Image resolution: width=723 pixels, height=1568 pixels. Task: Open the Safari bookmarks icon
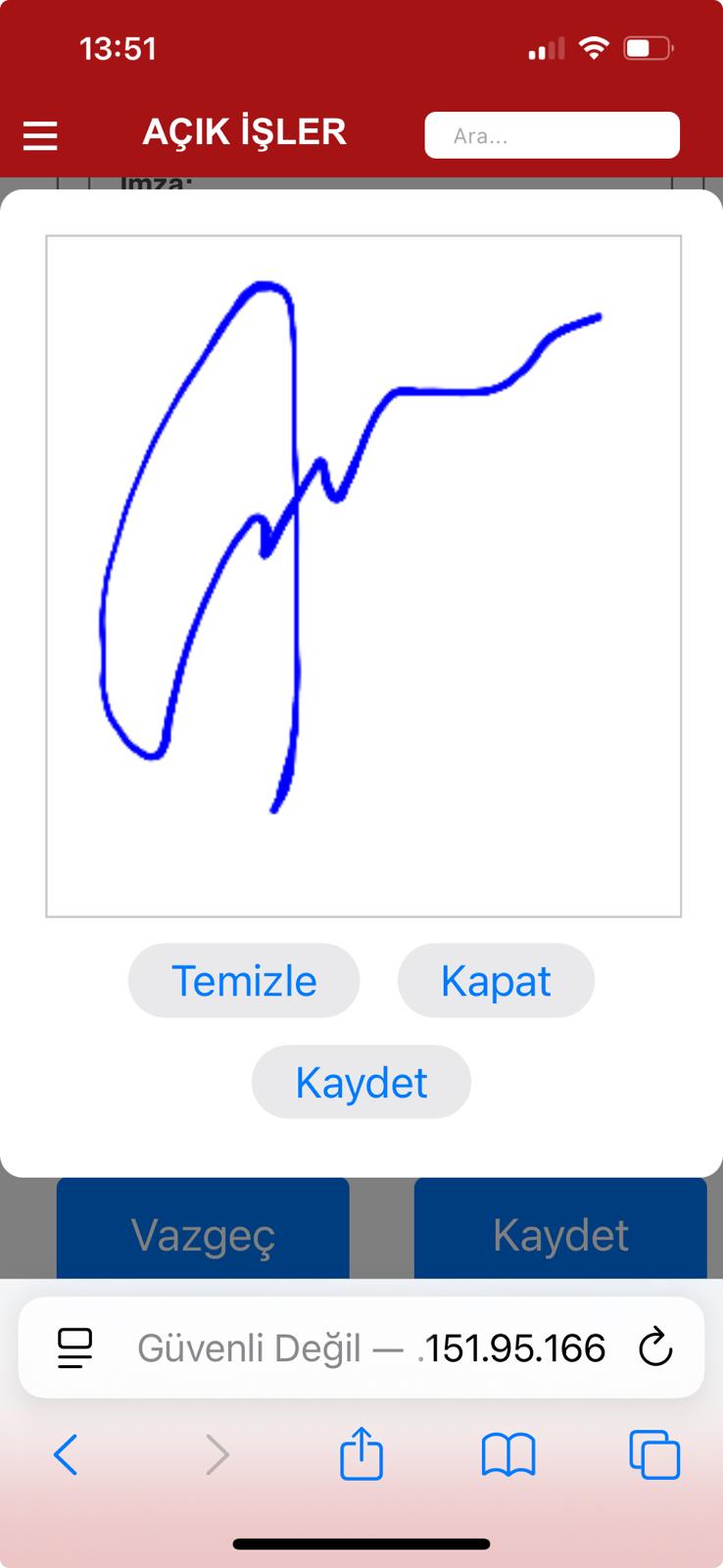pyautogui.click(x=509, y=1455)
